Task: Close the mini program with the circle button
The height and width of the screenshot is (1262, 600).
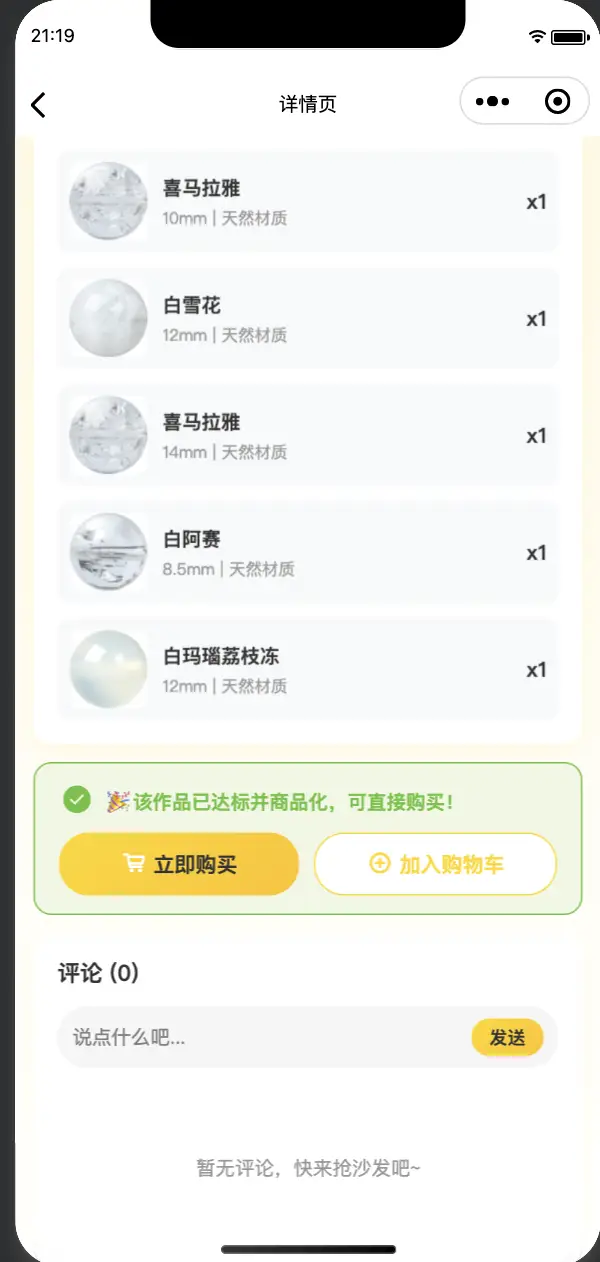Action: click(x=557, y=102)
